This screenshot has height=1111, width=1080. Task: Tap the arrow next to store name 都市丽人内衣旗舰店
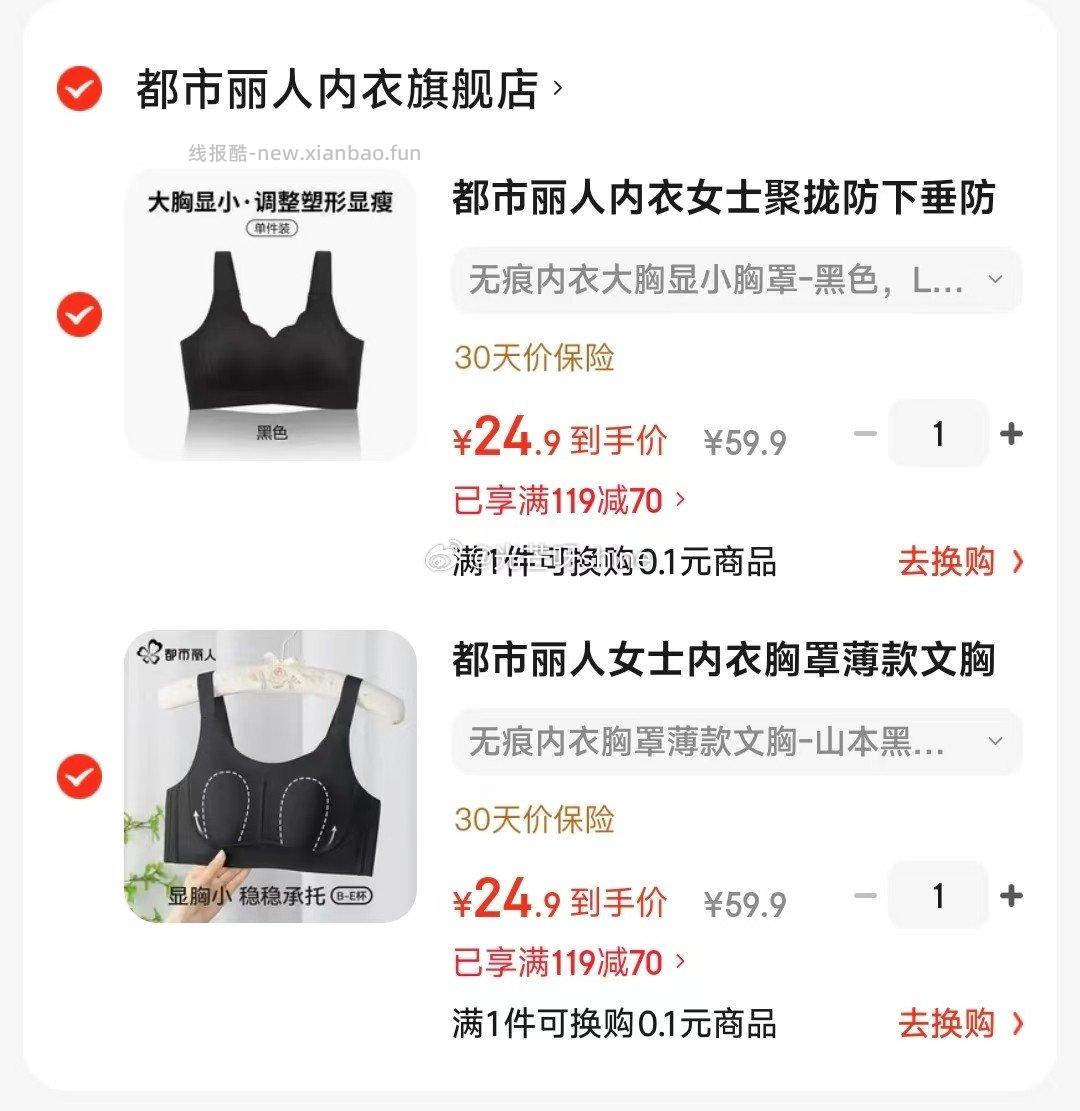click(x=557, y=88)
